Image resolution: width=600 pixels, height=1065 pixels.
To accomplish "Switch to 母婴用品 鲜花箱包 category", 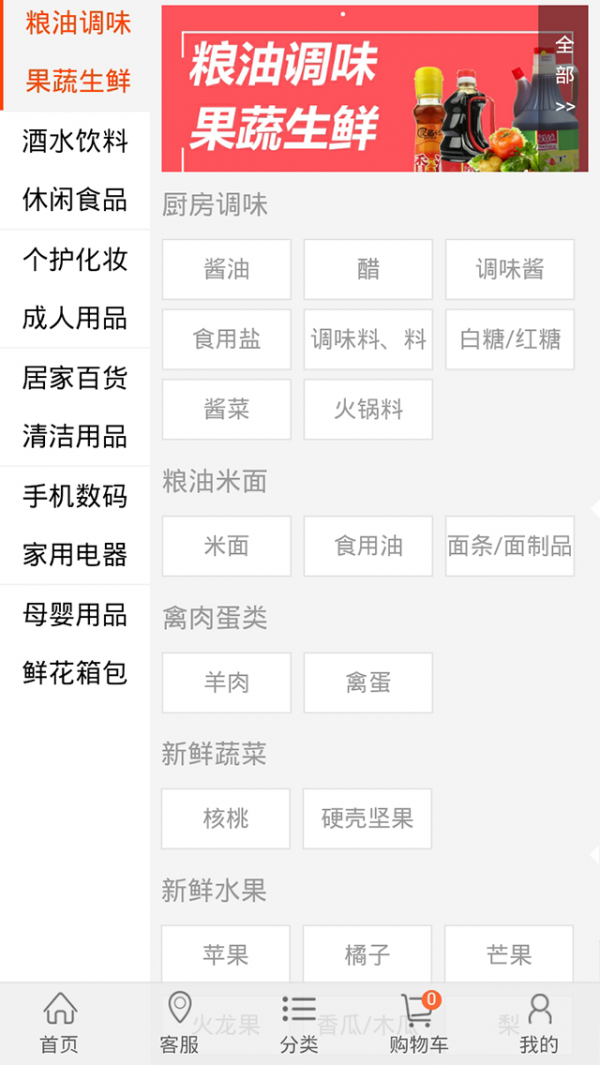I will (75, 643).
